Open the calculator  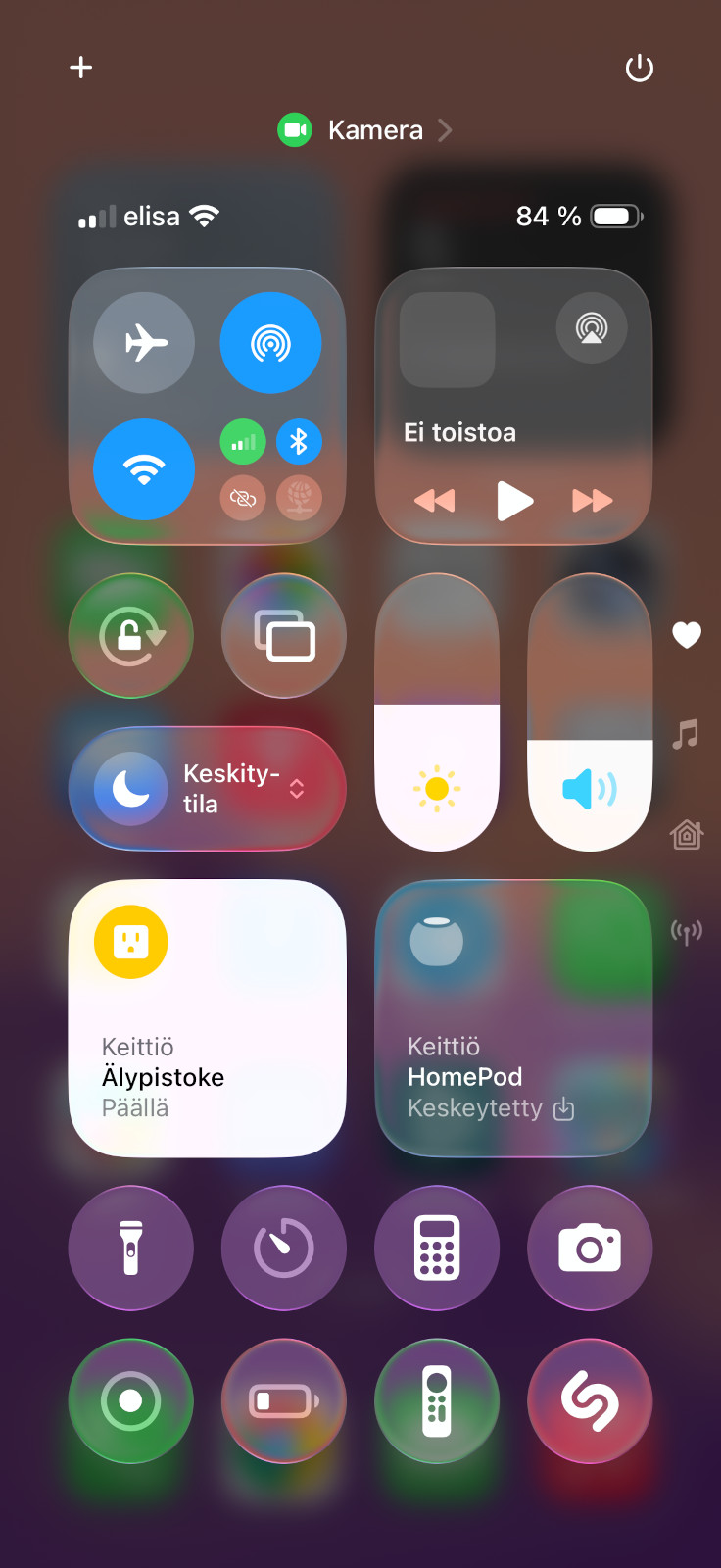pos(437,1248)
